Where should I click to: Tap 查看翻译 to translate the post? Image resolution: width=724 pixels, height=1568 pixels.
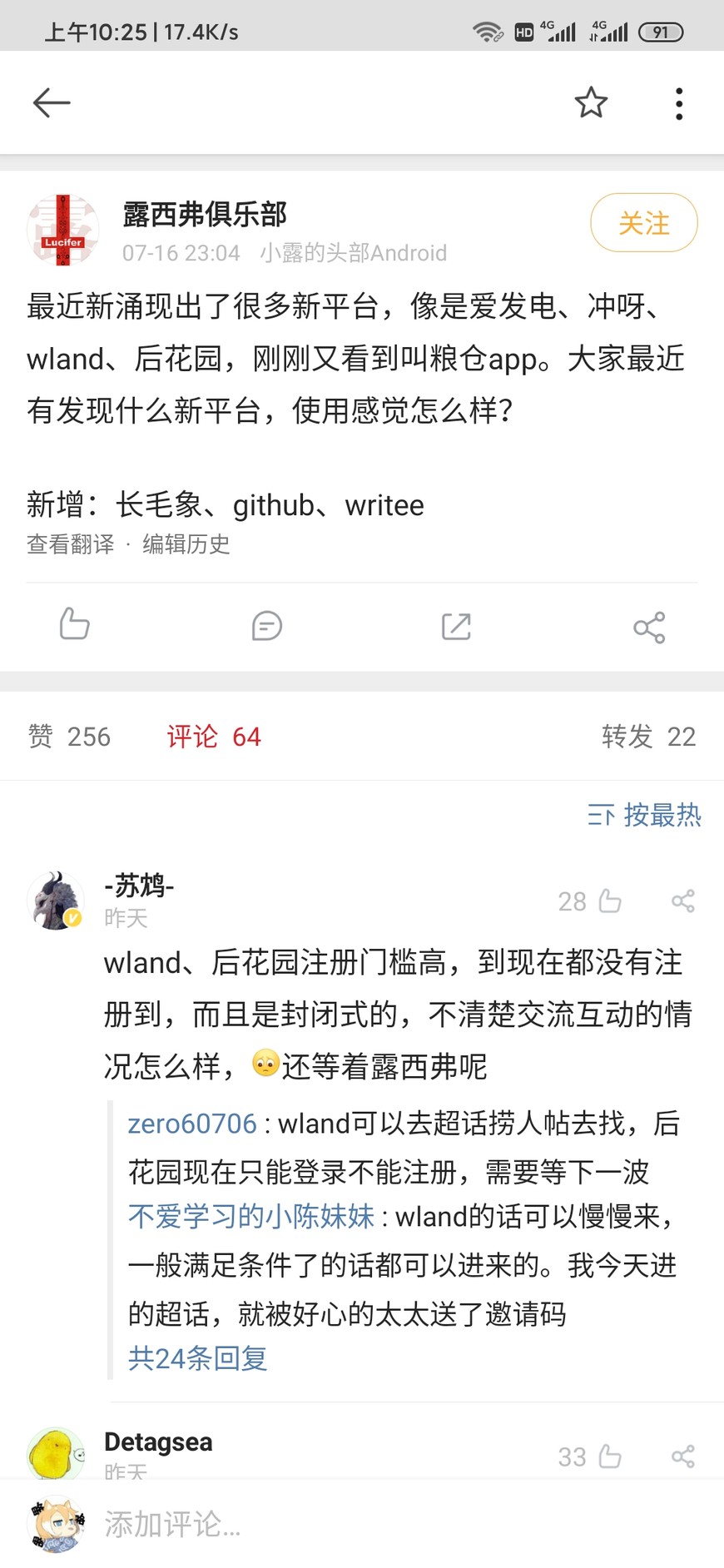click(x=71, y=544)
